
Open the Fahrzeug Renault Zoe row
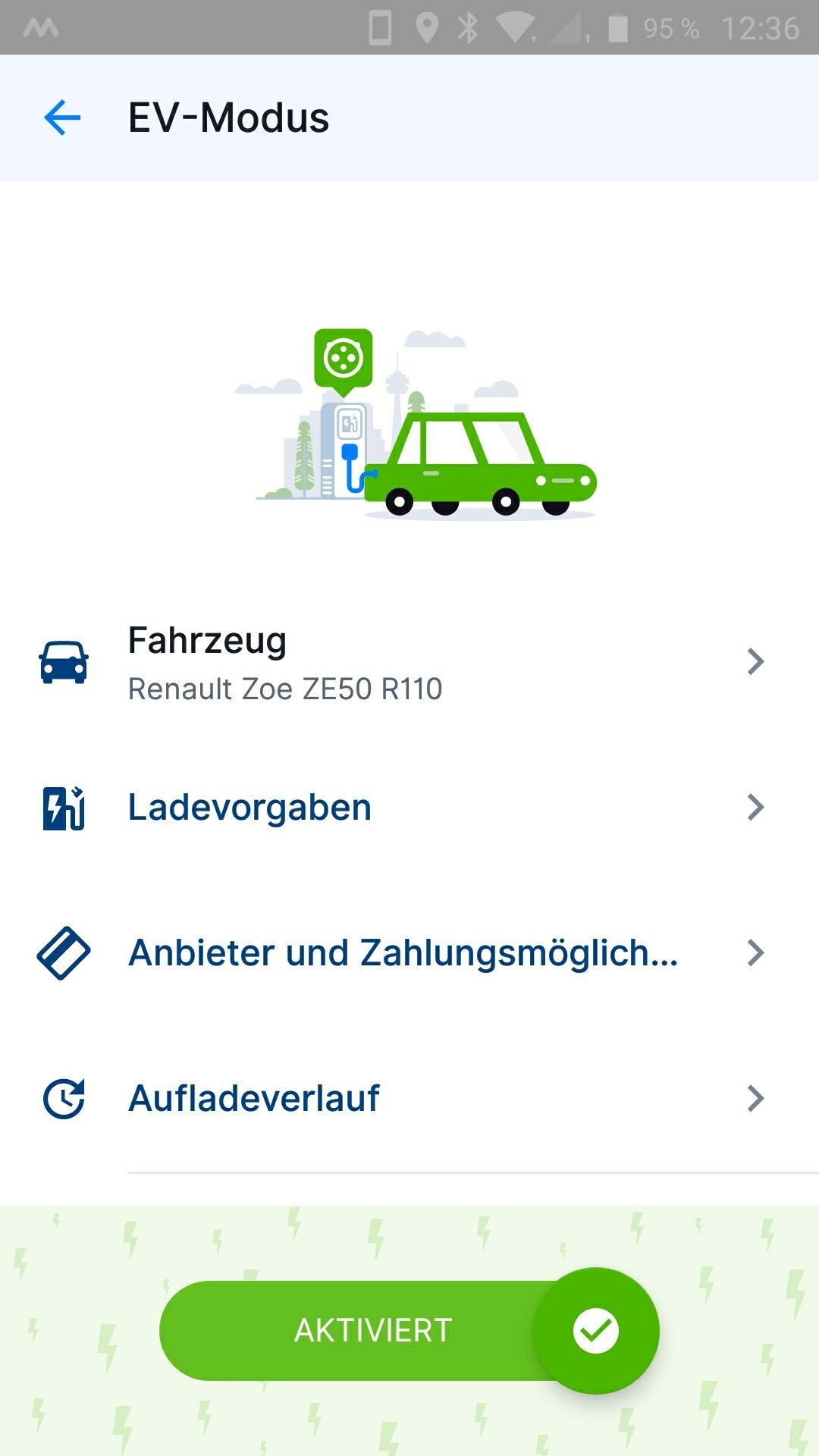coord(402,663)
